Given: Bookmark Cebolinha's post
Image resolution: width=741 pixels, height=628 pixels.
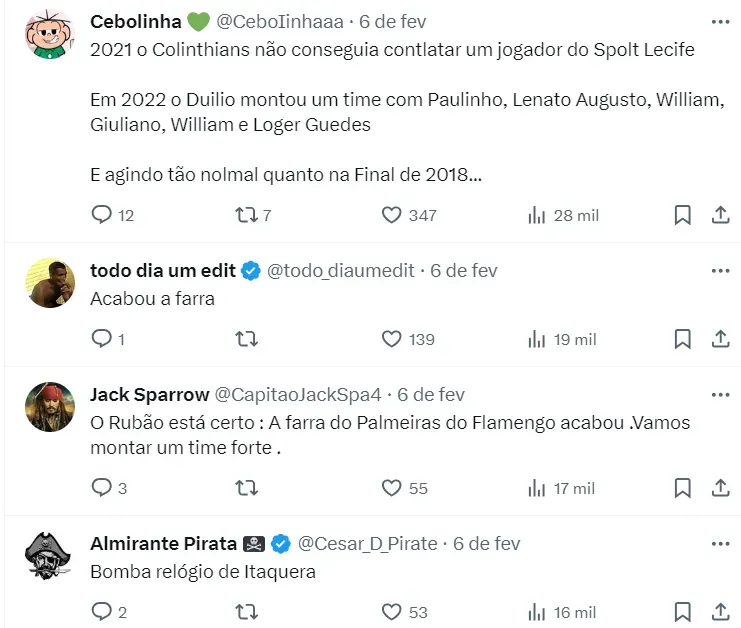Looking at the screenshot, I should pyautogui.click(x=682, y=215).
